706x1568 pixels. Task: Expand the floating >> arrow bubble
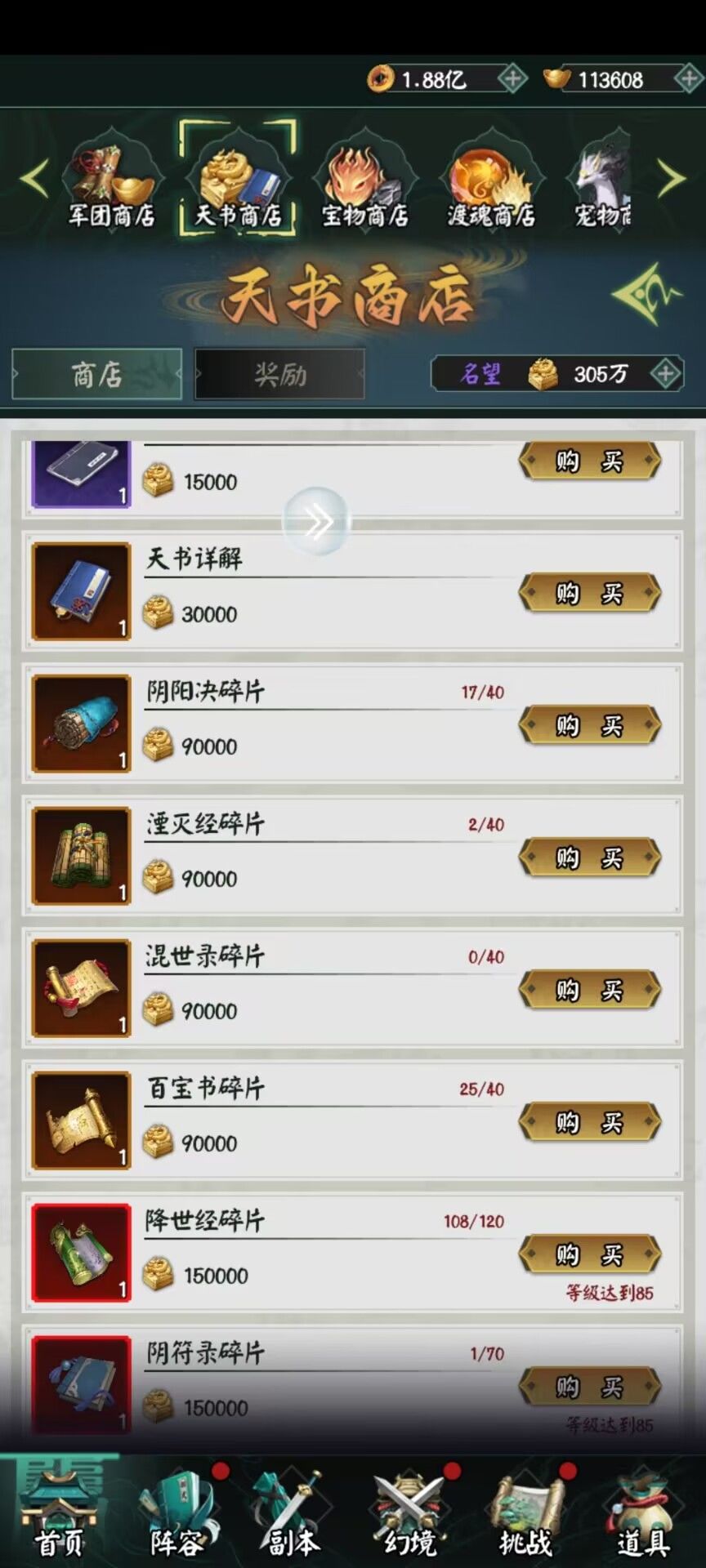[316, 522]
